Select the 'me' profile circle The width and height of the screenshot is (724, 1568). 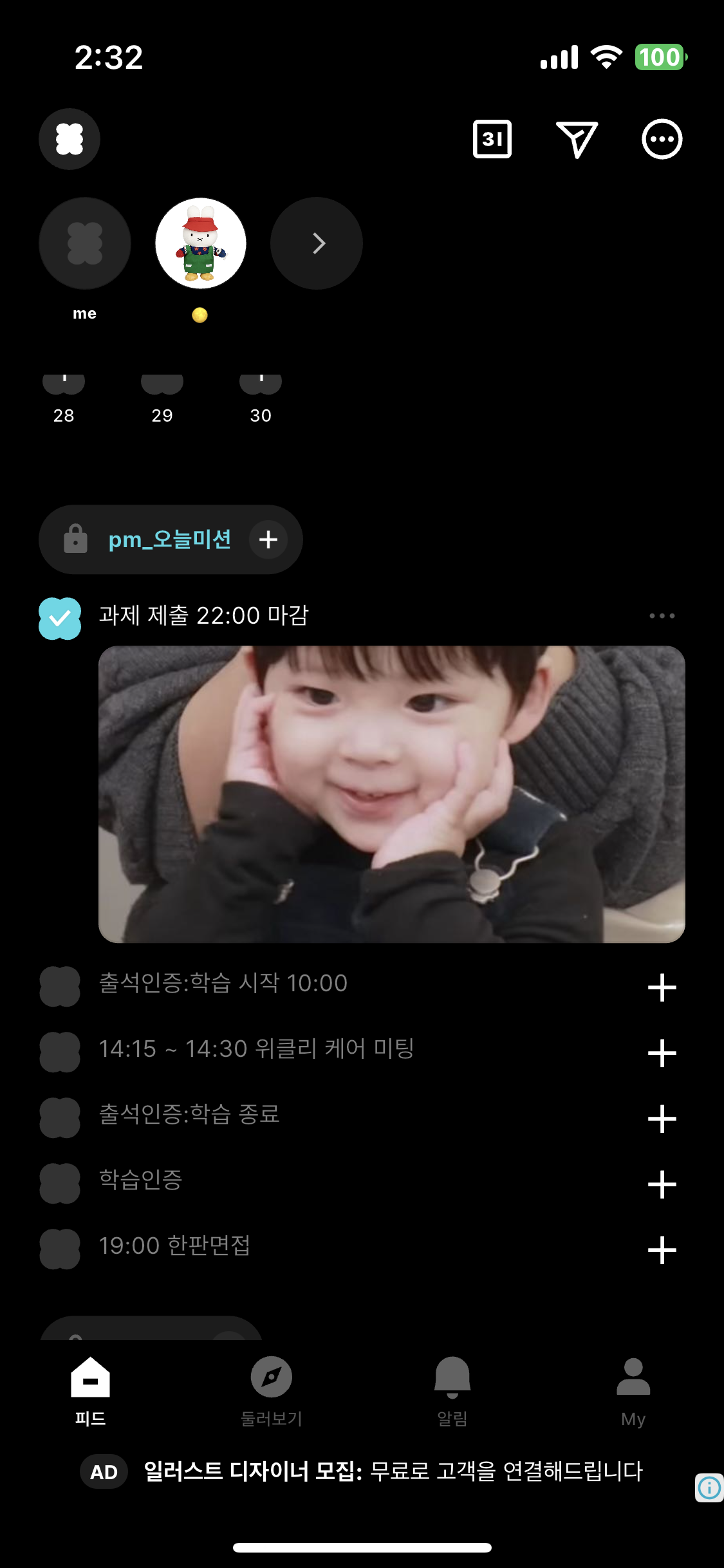(85, 243)
